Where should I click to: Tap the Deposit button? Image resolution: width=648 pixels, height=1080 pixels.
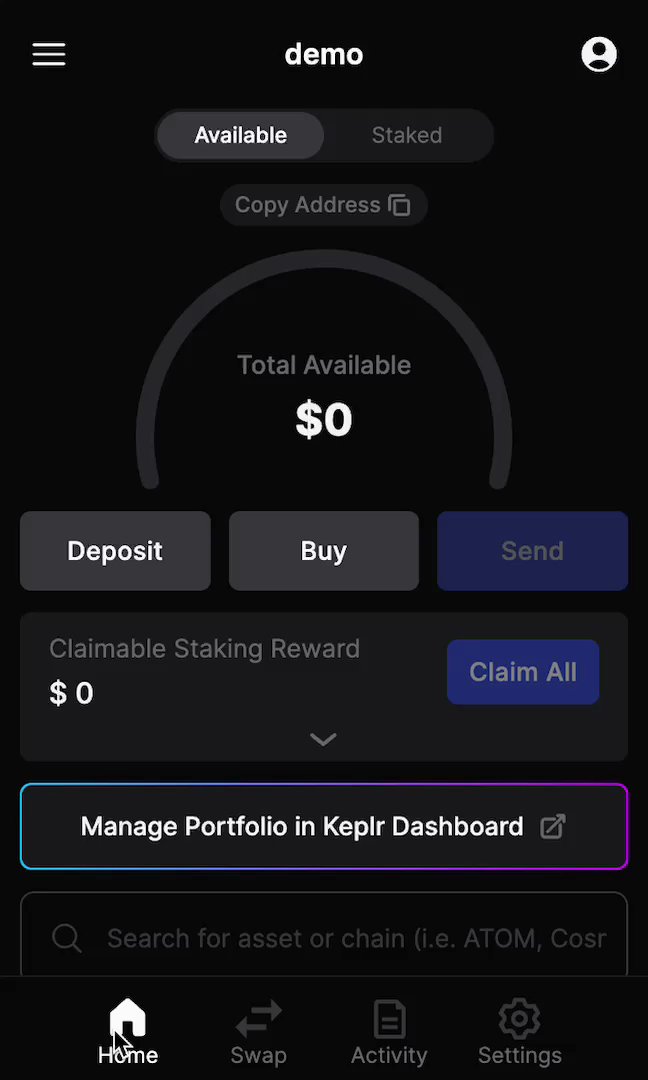pos(115,551)
